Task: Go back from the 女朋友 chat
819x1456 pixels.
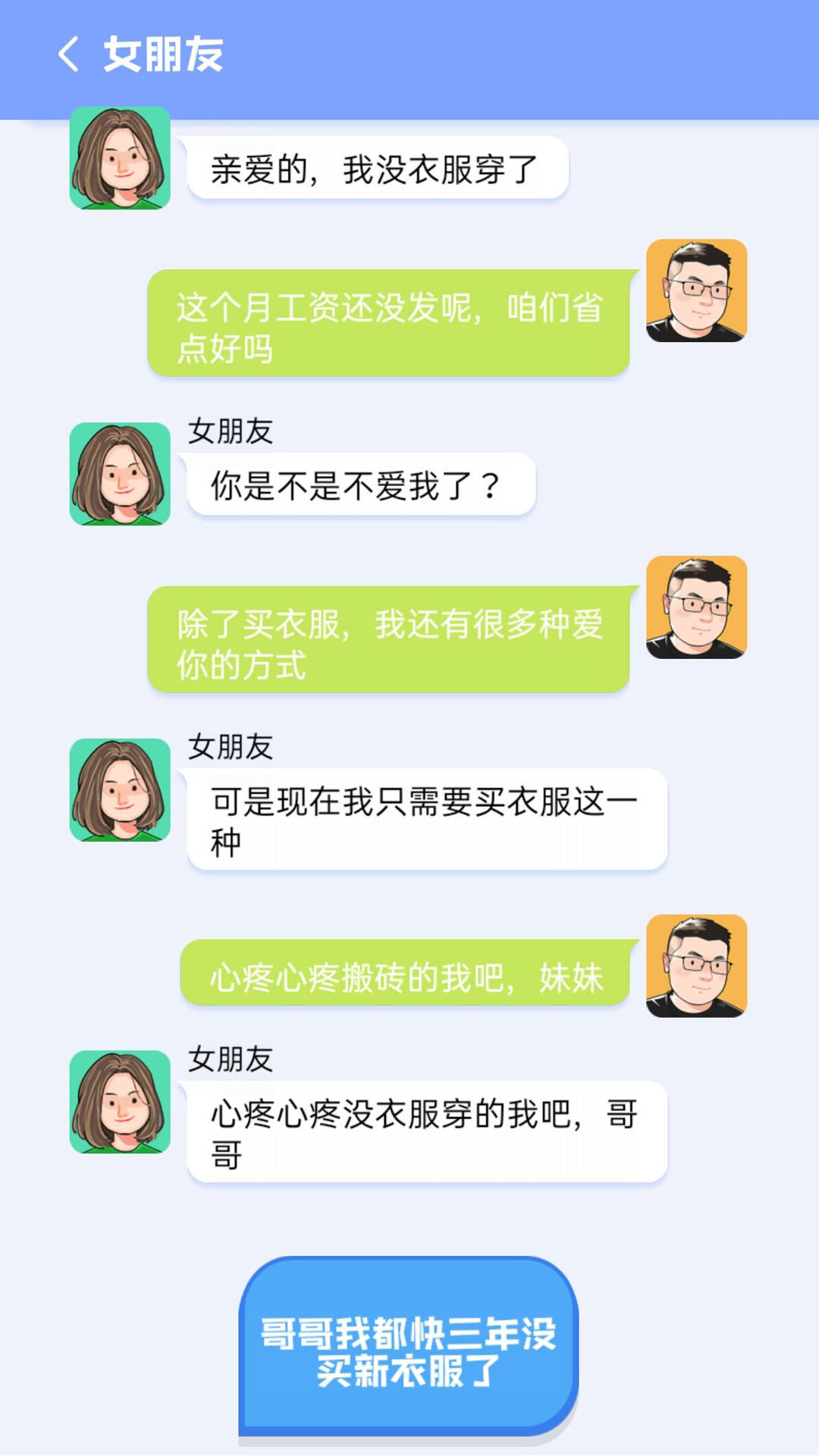Action: click(68, 55)
